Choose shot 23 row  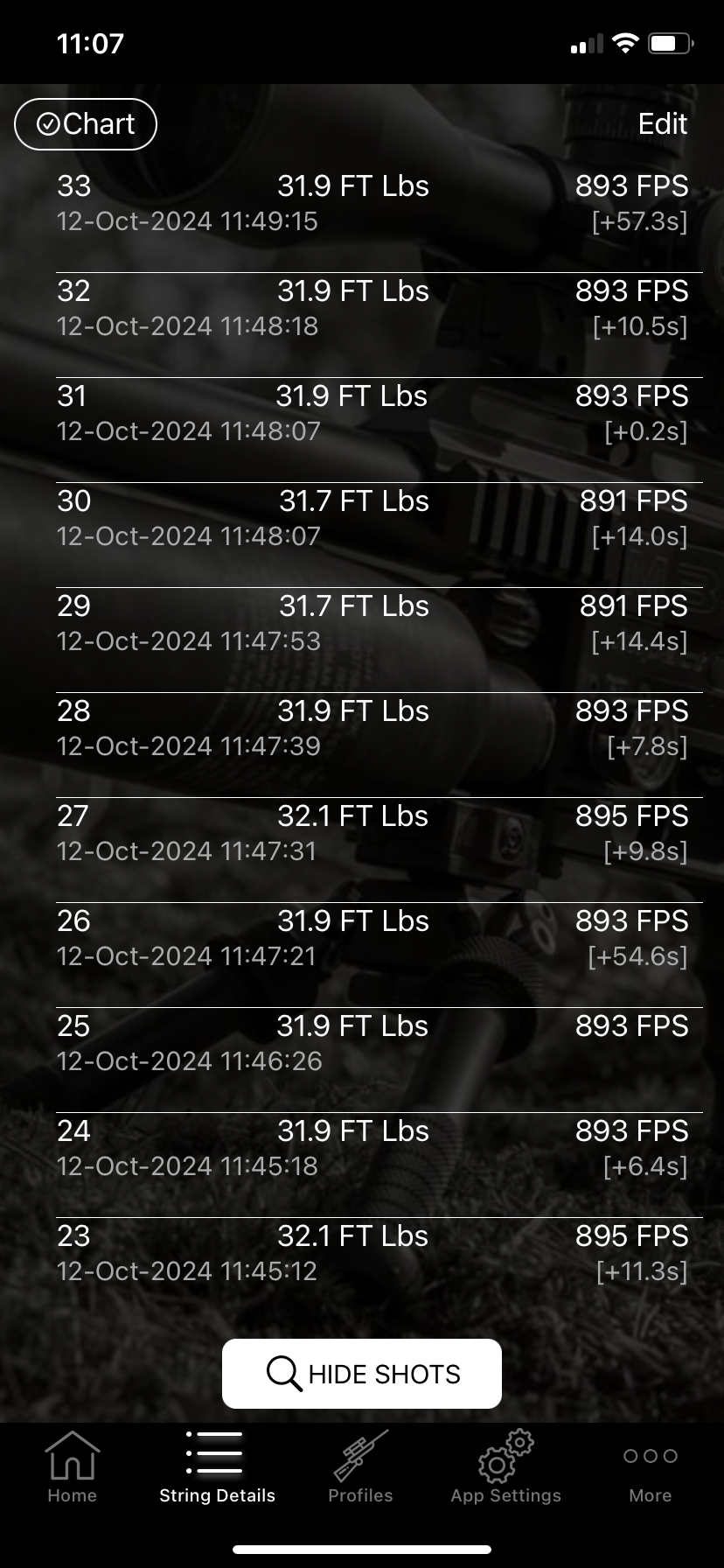372,1253
